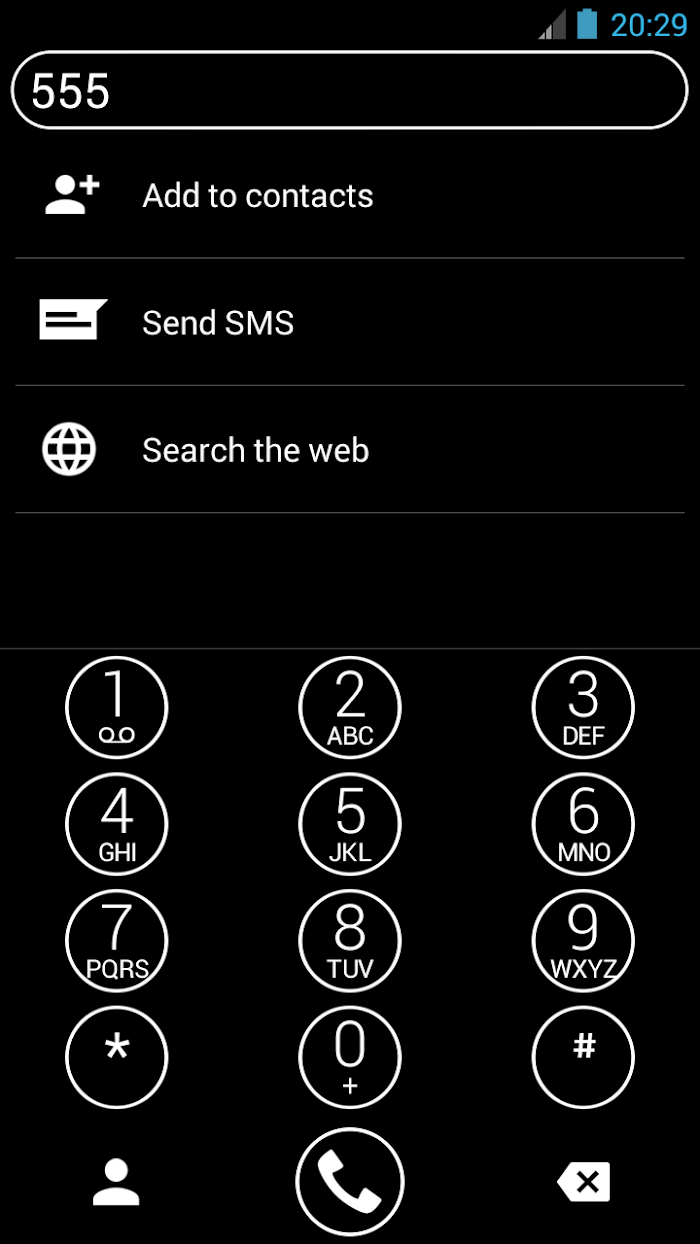
Task: Tap the 6 MNO key
Action: pos(583,825)
